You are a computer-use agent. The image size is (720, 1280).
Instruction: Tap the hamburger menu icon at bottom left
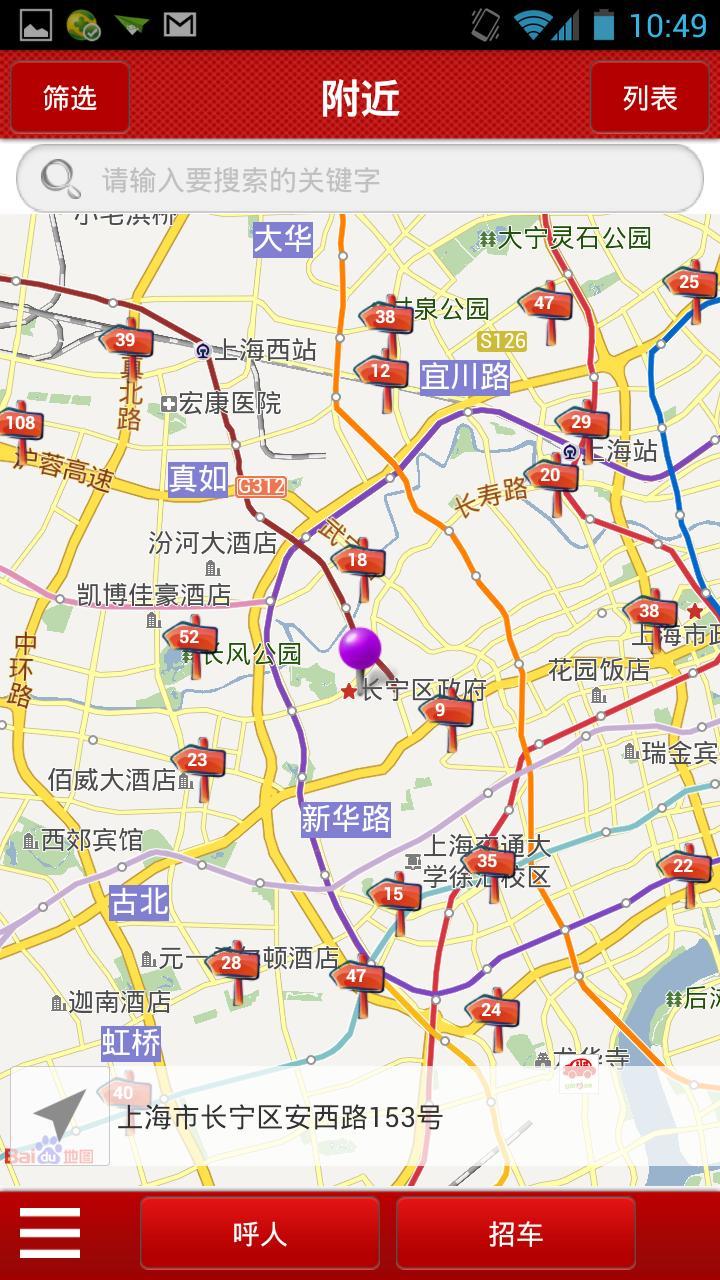point(52,1232)
